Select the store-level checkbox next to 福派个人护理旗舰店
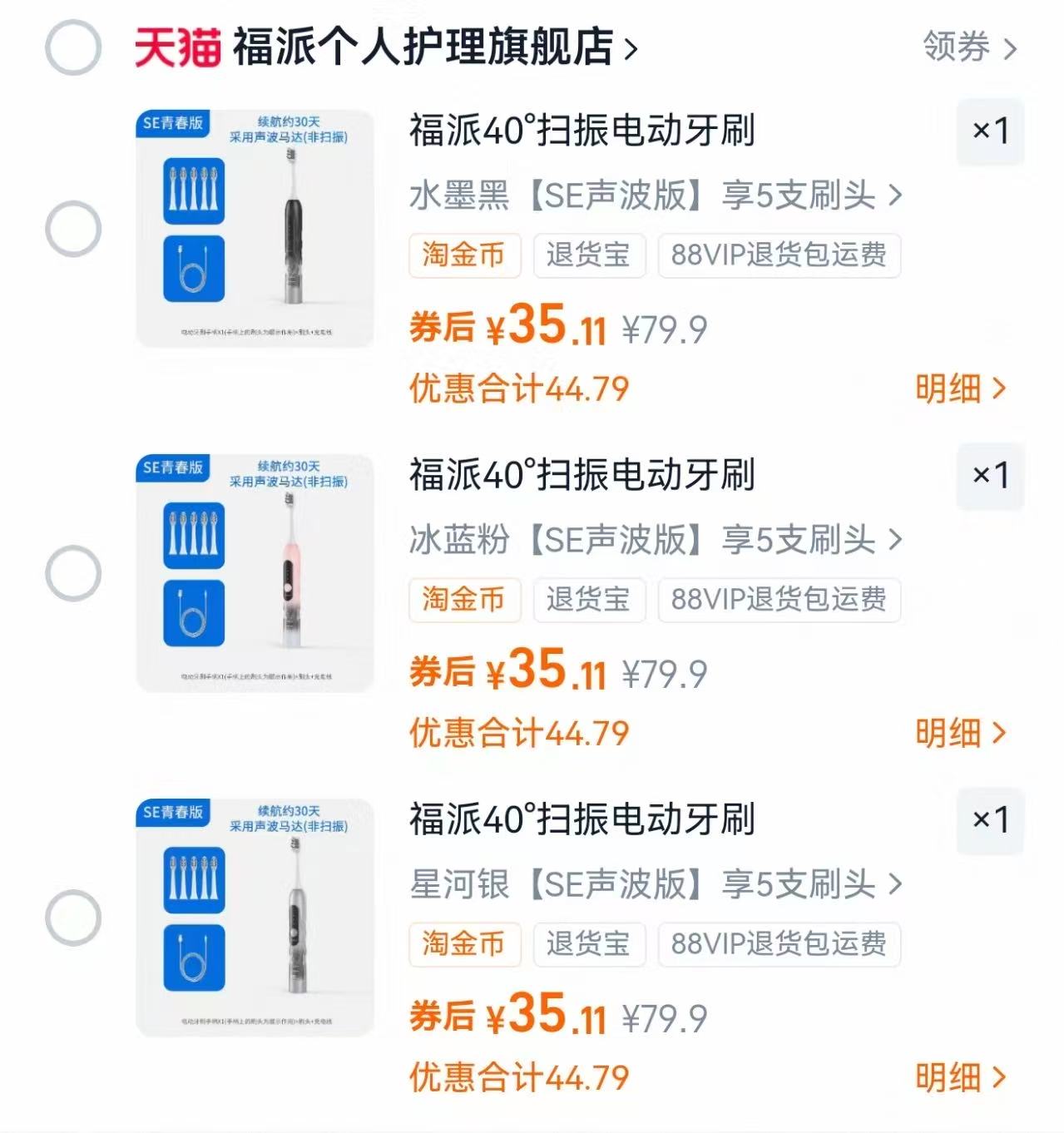Screen dimensions: 1064x1133 point(75,47)
